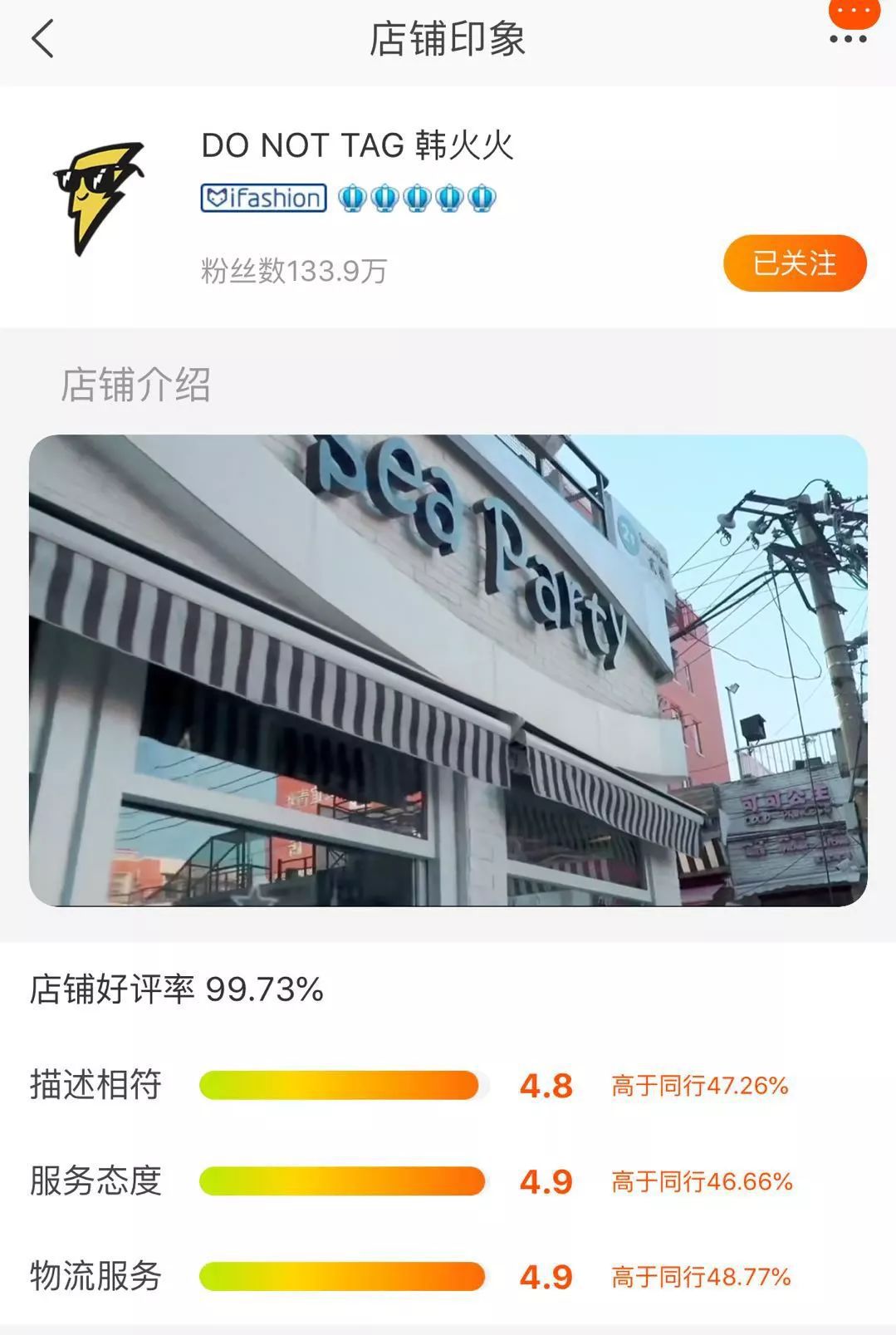Tap the 店铺好评率 99.73% text
This screenshot has height=1335, width=896.
pos(174,989)
